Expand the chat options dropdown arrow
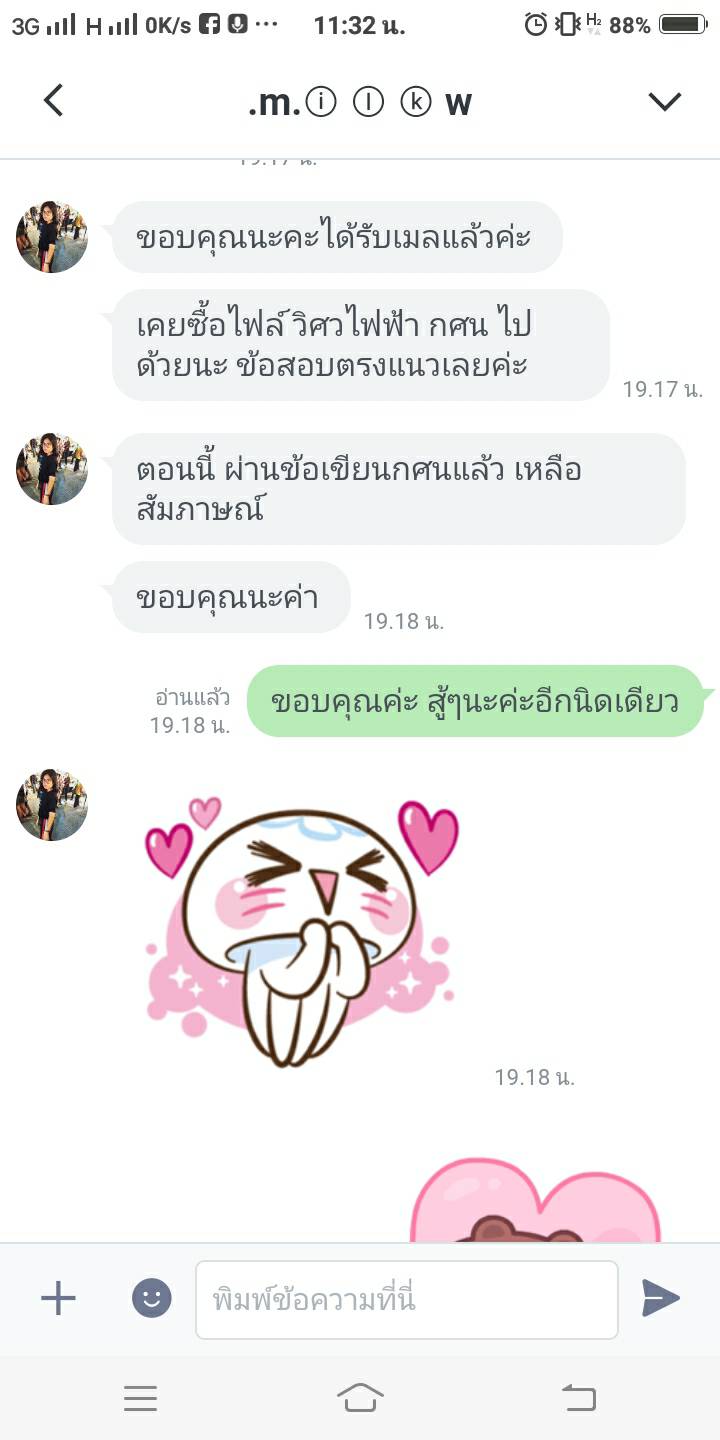720x1440 pixels. (x=665, y=101)
